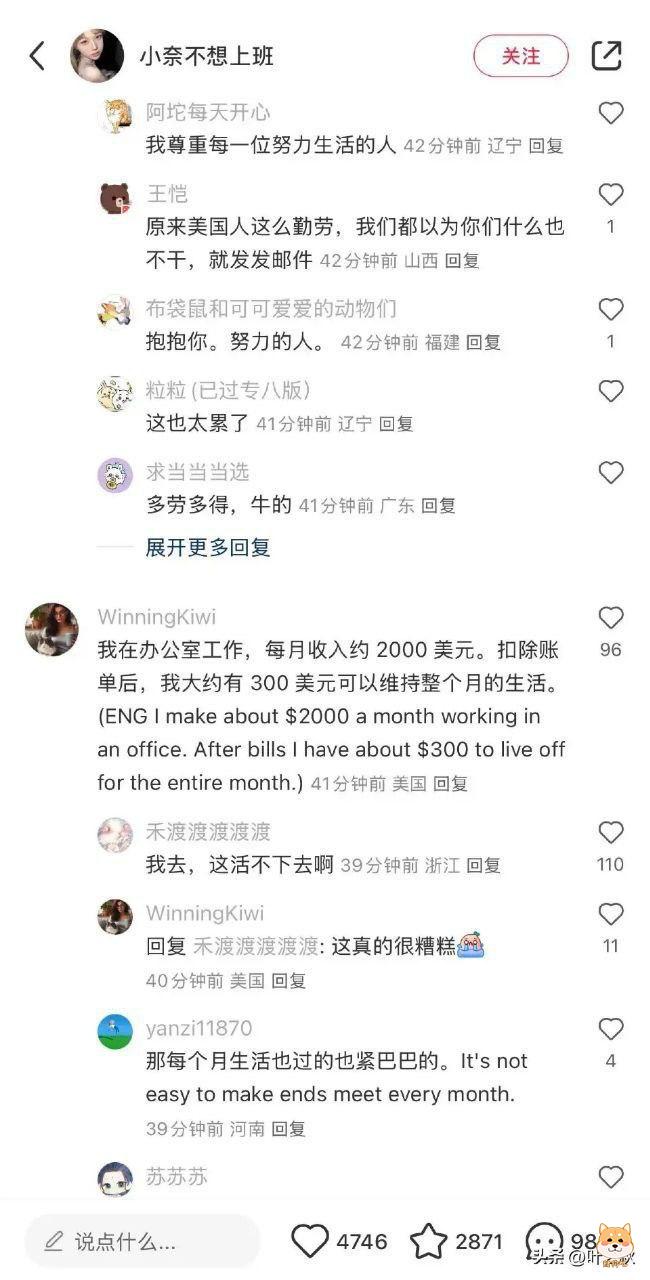Like 粒粒 (已过专八版)'s comment
Screen dimensions: 650x1280
point(611,391)
